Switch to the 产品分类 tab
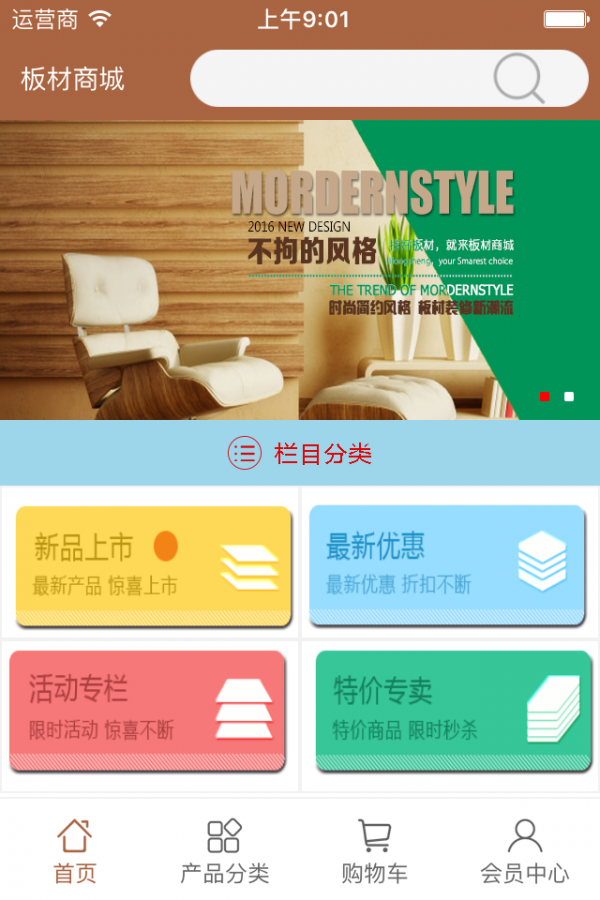 click(x=225, y=850)
